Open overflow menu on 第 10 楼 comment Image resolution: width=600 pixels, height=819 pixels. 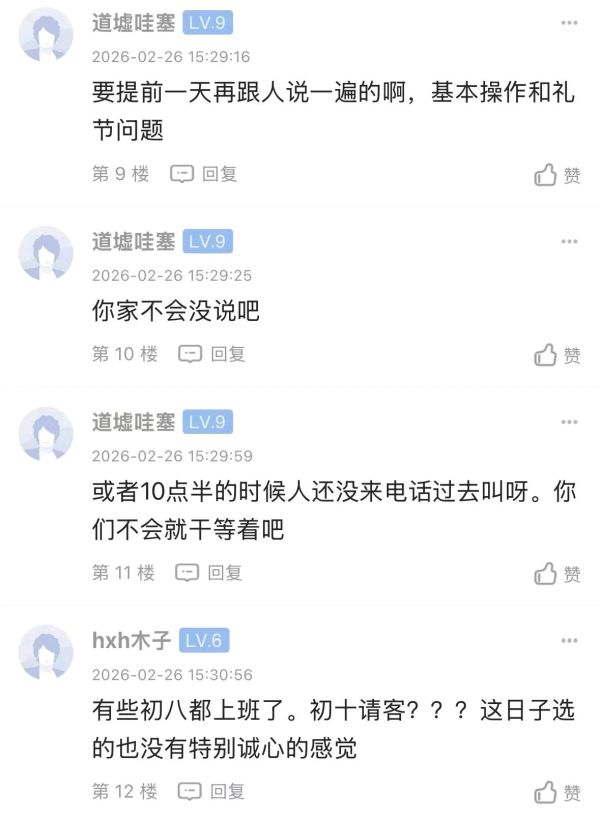pos(569,241)
